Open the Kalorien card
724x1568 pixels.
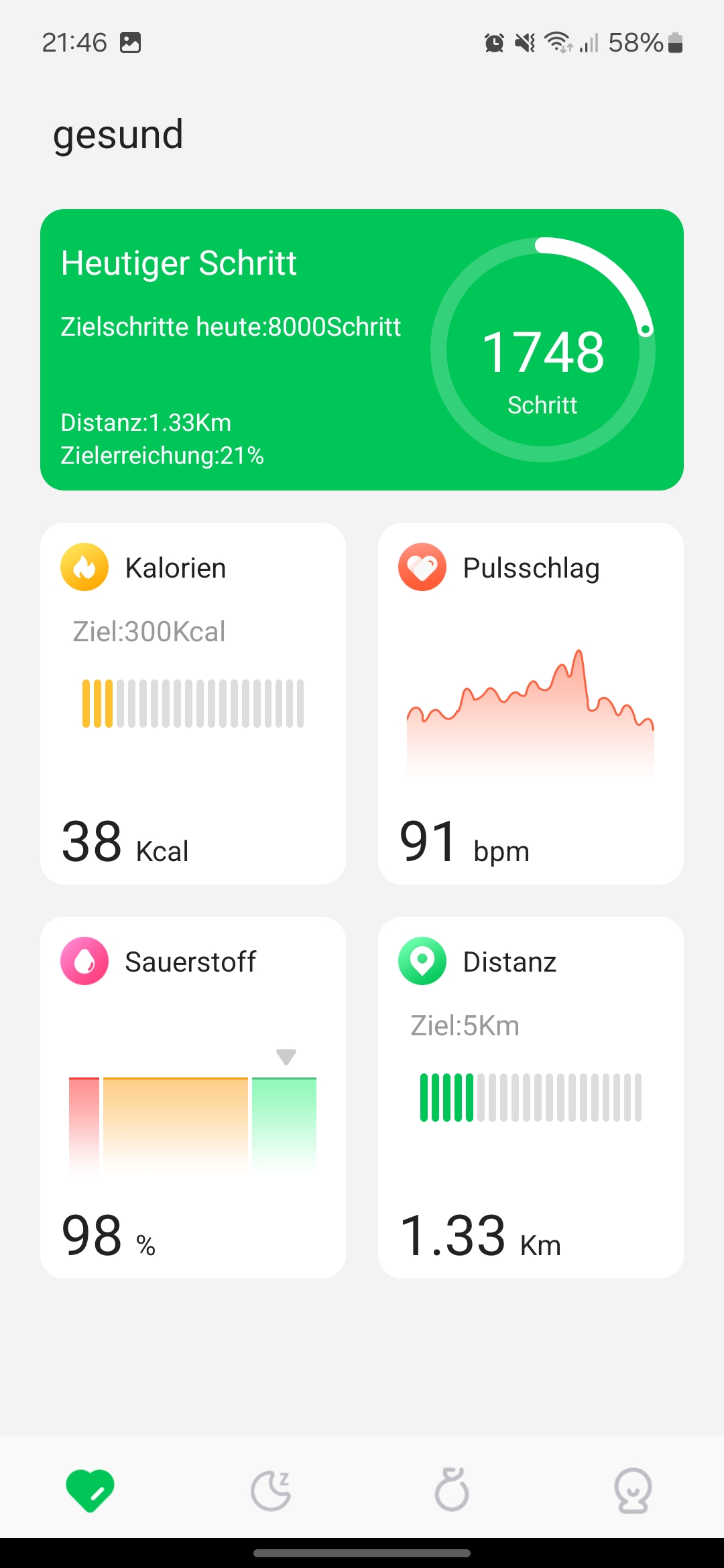pos(193,704)
